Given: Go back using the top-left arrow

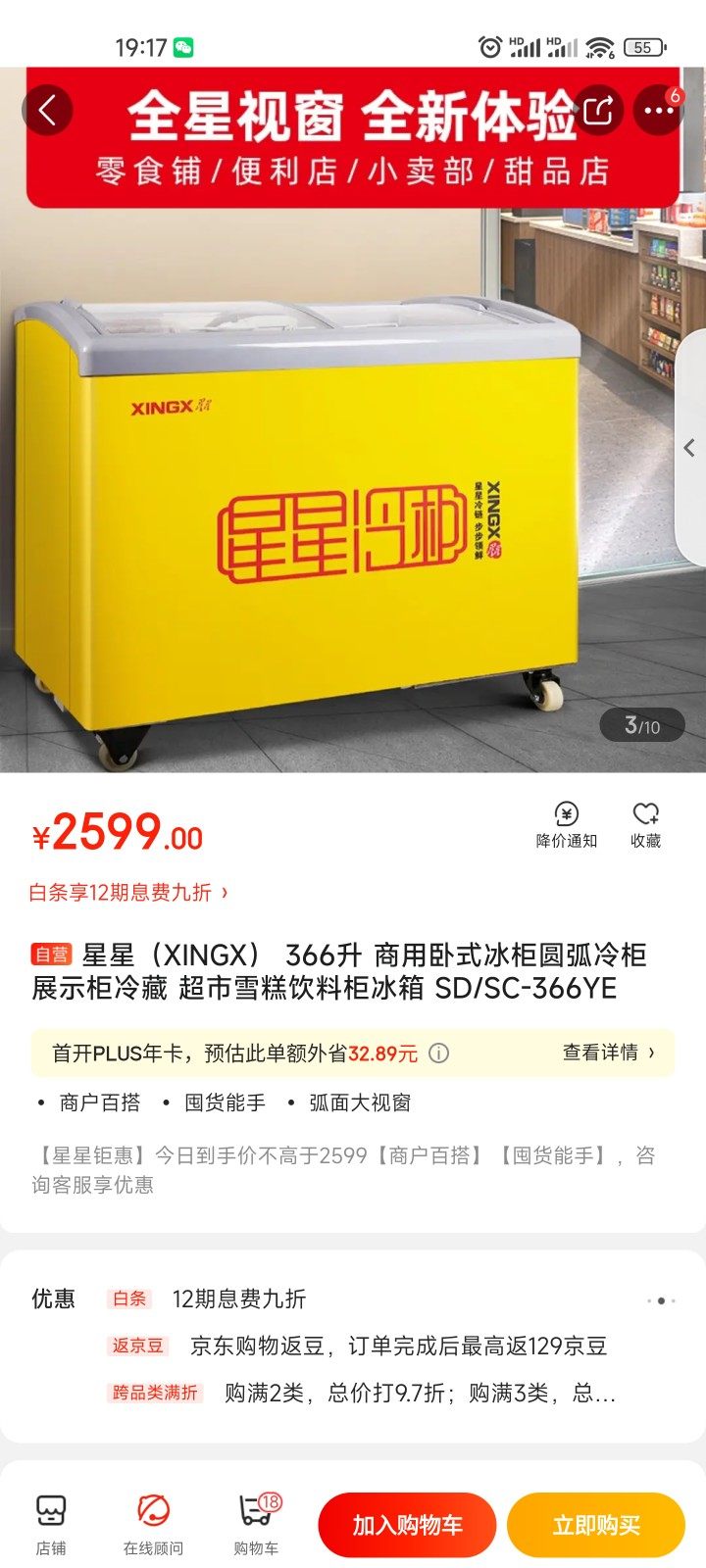Looking at the screenshot, I should coord(47,110).
